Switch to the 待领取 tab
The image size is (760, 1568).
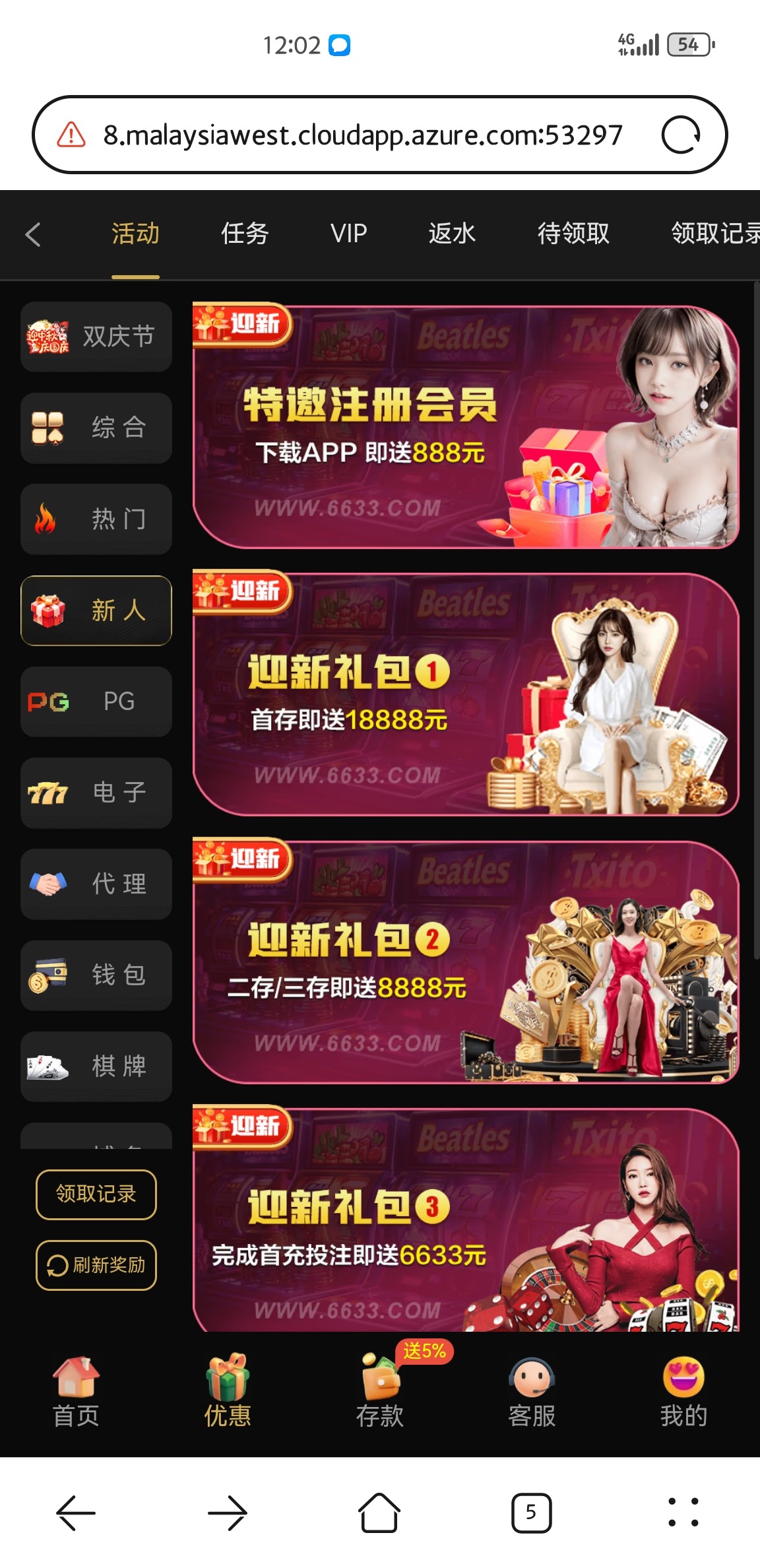573,234
